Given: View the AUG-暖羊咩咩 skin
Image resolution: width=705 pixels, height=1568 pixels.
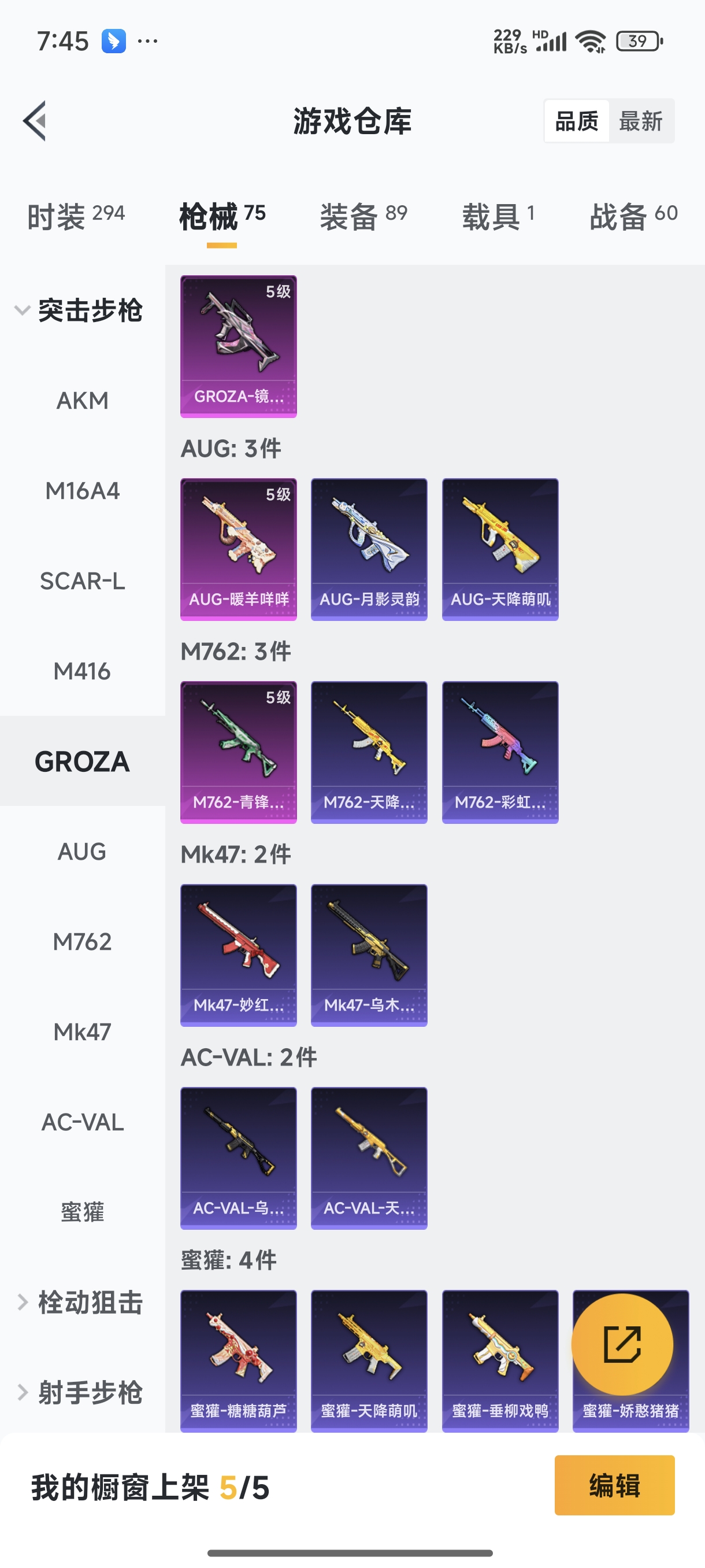Looking at the screenshot, I should point(239,549).
